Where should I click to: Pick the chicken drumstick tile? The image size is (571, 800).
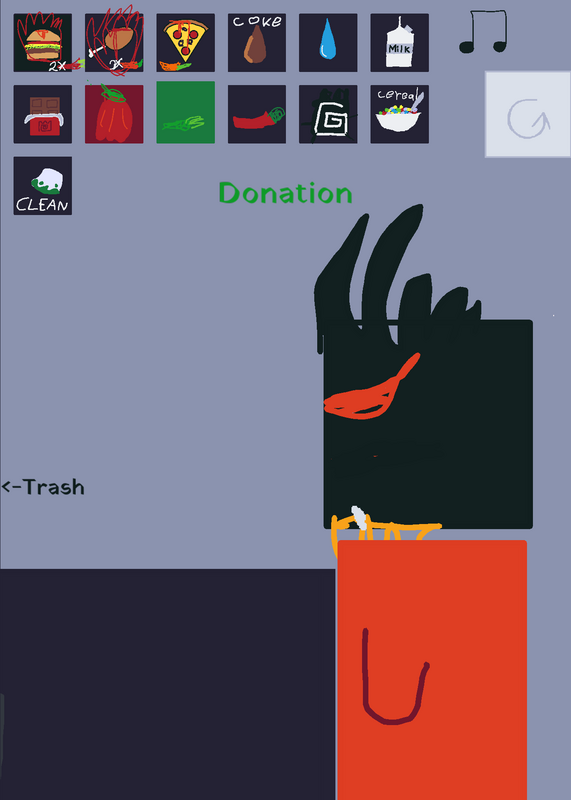point(114,43)
